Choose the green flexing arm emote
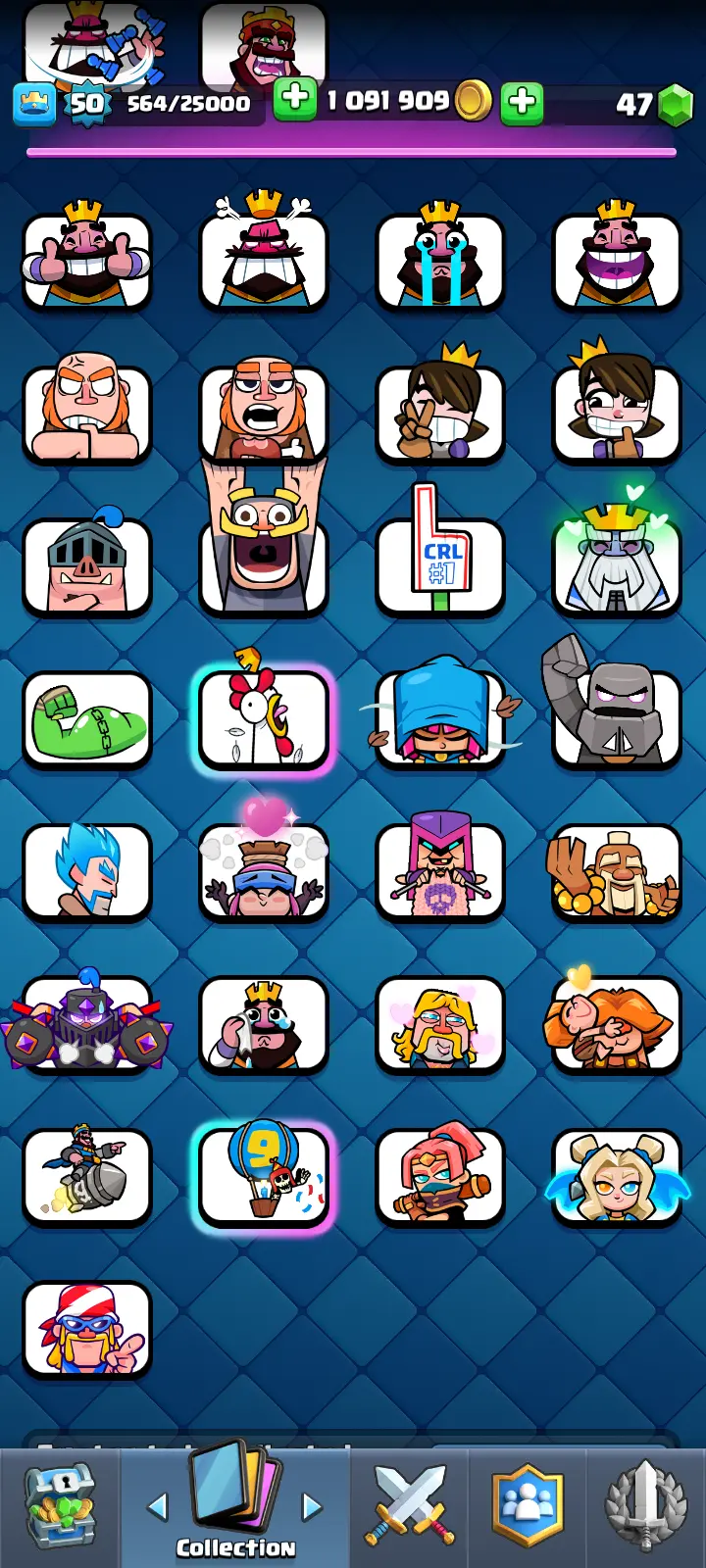The width and height of the screenshot is (706, 1568). 87,717
